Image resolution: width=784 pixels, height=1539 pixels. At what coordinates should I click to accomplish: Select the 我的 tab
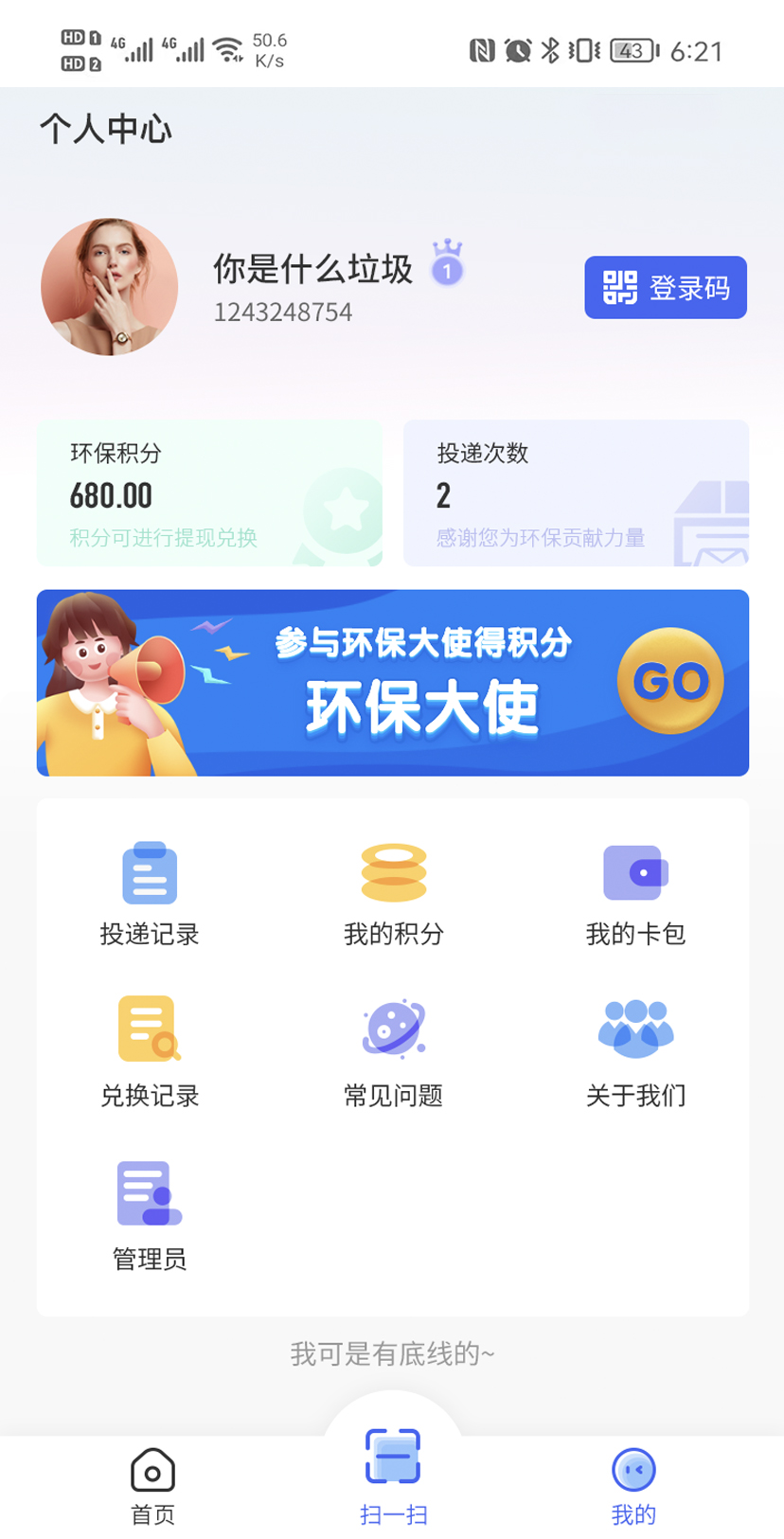coord(633,1486)
